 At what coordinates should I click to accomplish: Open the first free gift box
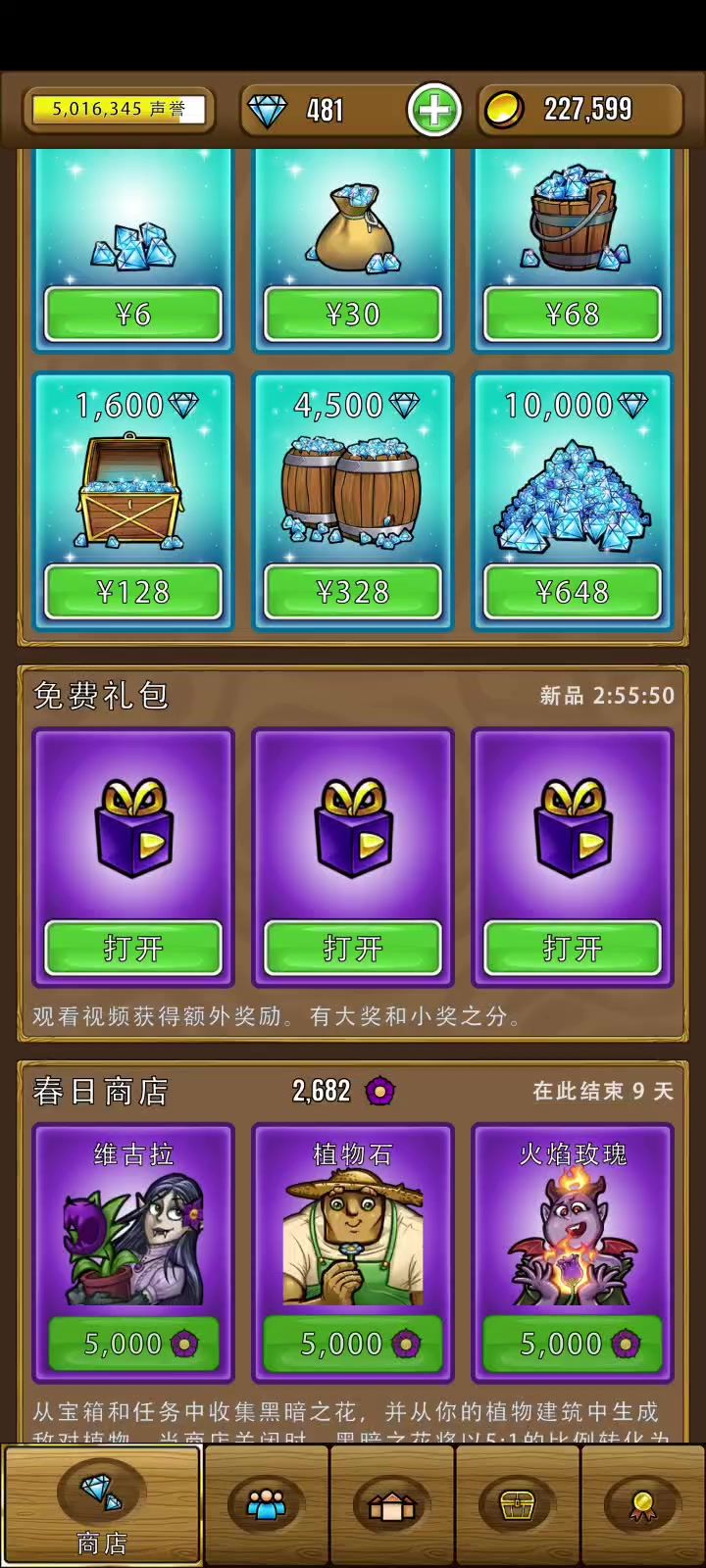[133, 948]
